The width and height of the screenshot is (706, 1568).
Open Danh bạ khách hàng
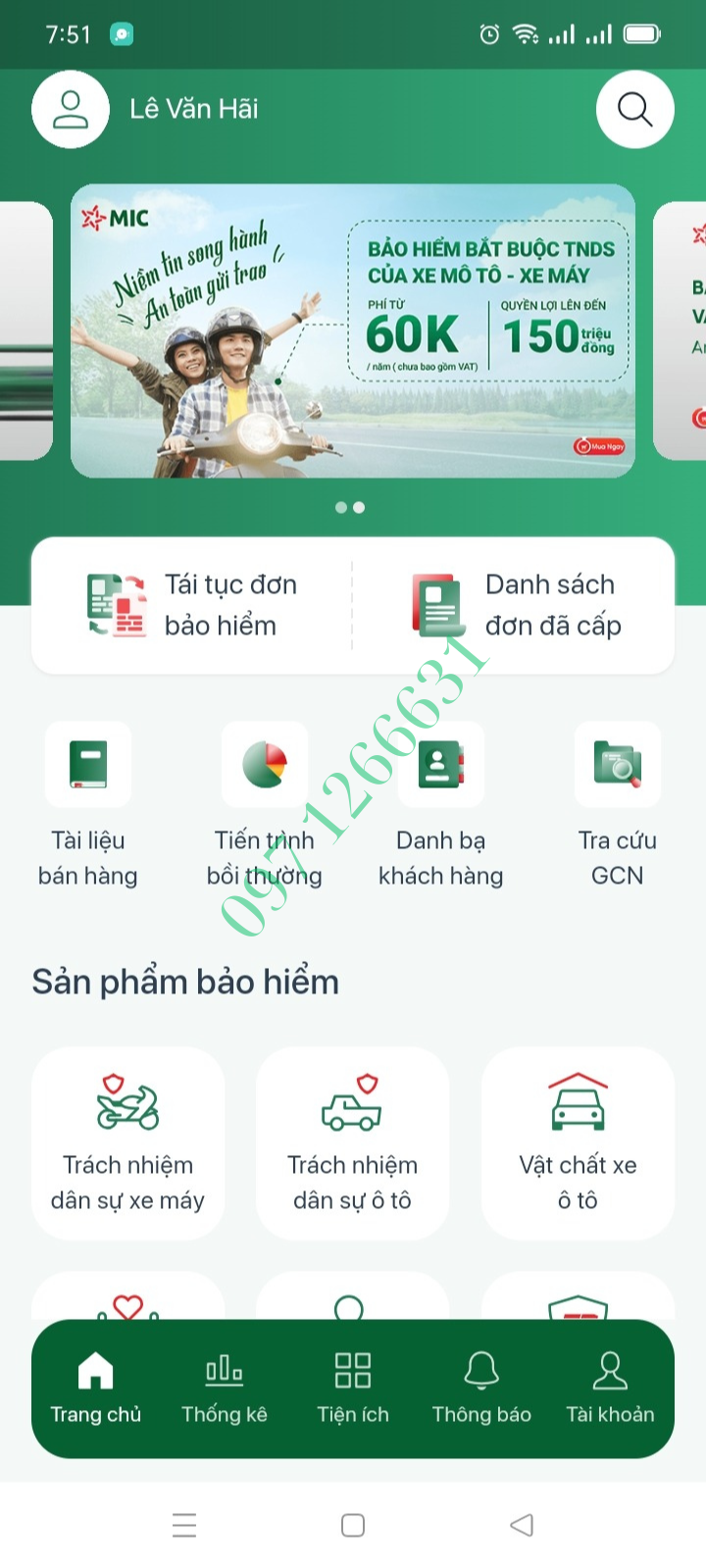point(440,804)
